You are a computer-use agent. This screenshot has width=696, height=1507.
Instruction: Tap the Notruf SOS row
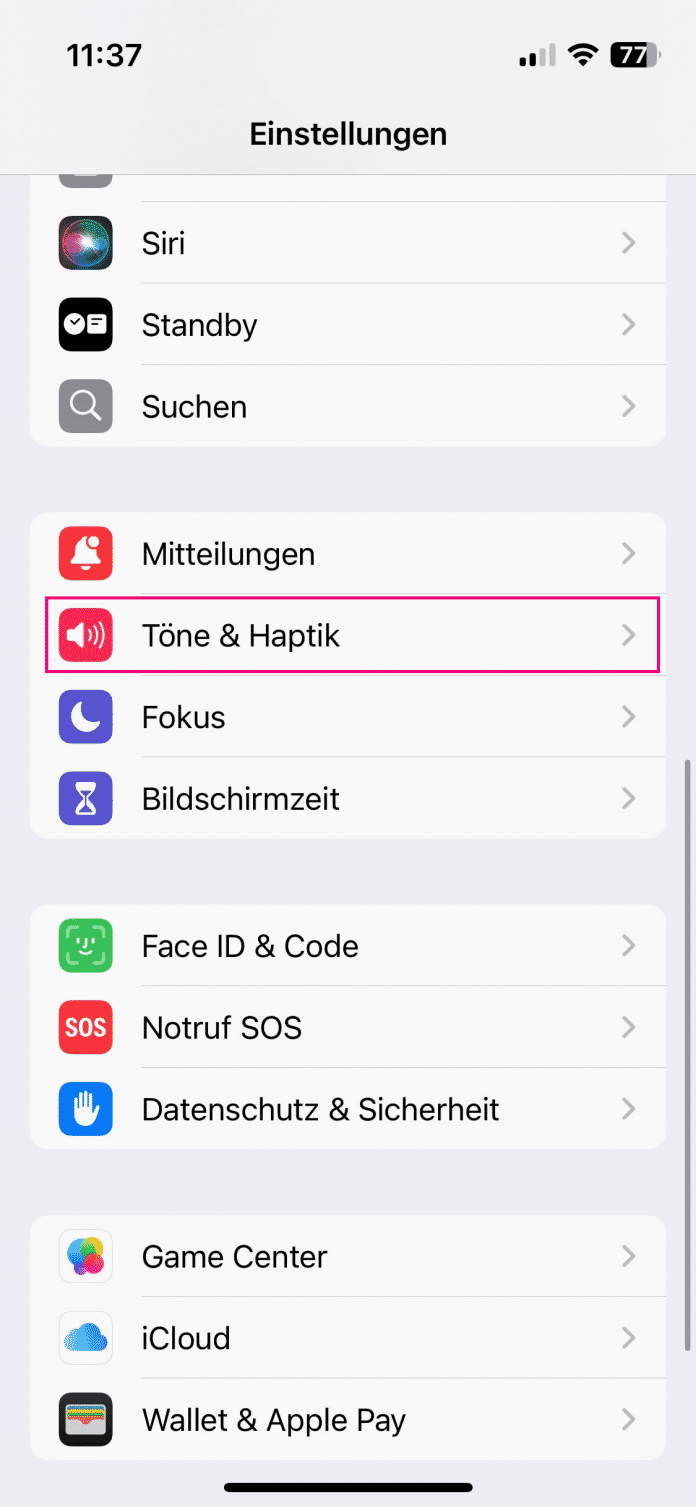tap(347, 1028)
